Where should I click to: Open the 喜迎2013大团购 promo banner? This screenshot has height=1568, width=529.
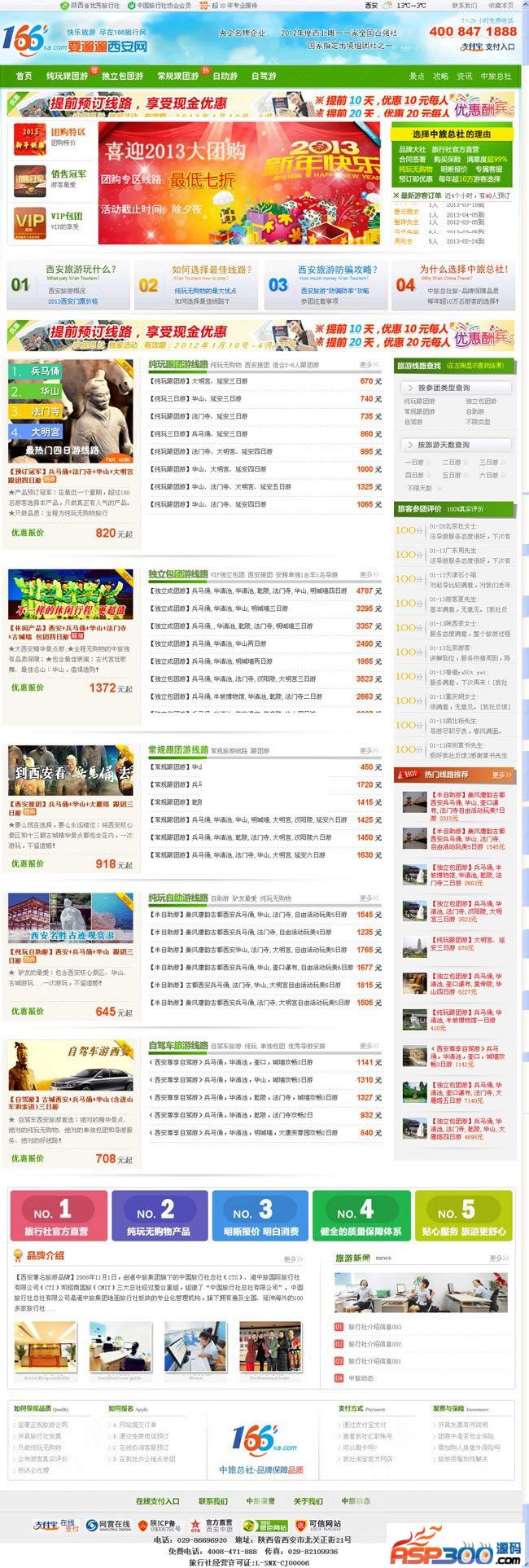[x=238, y=182]
